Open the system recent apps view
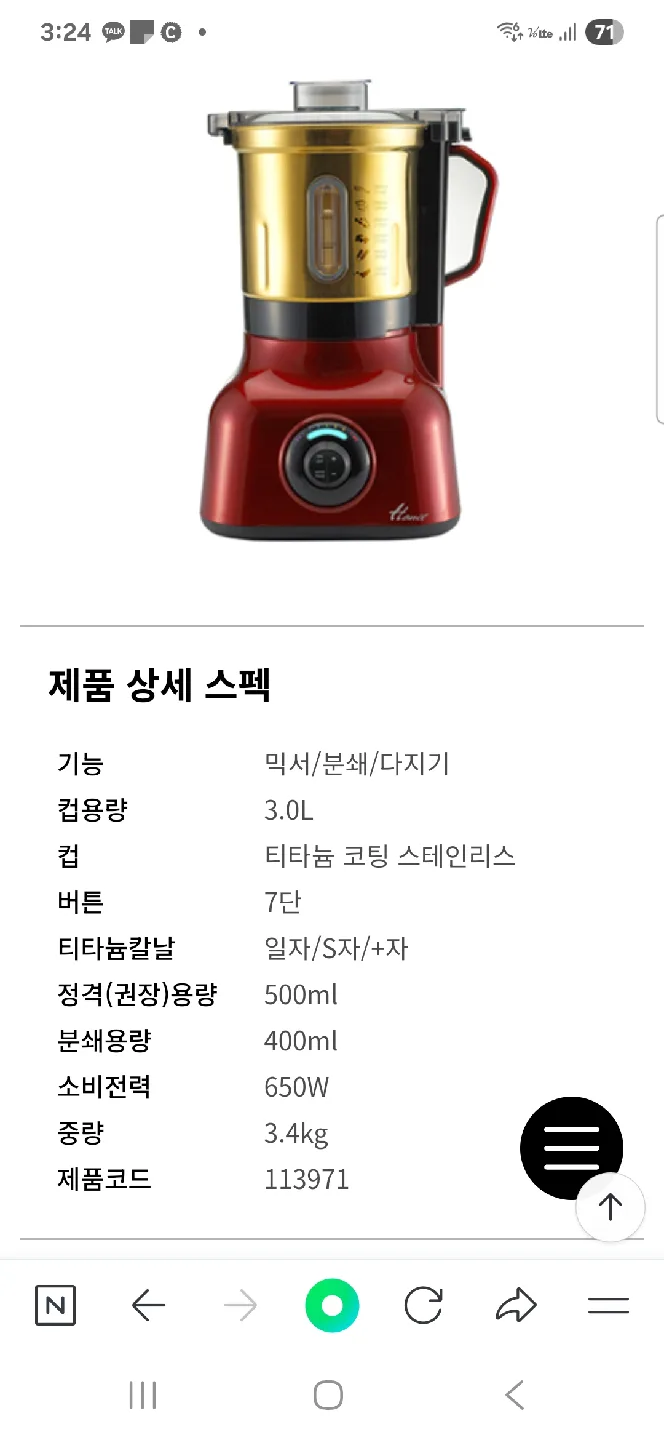This screenshot has height=1440, width=664. click(x=143, y=1395)
